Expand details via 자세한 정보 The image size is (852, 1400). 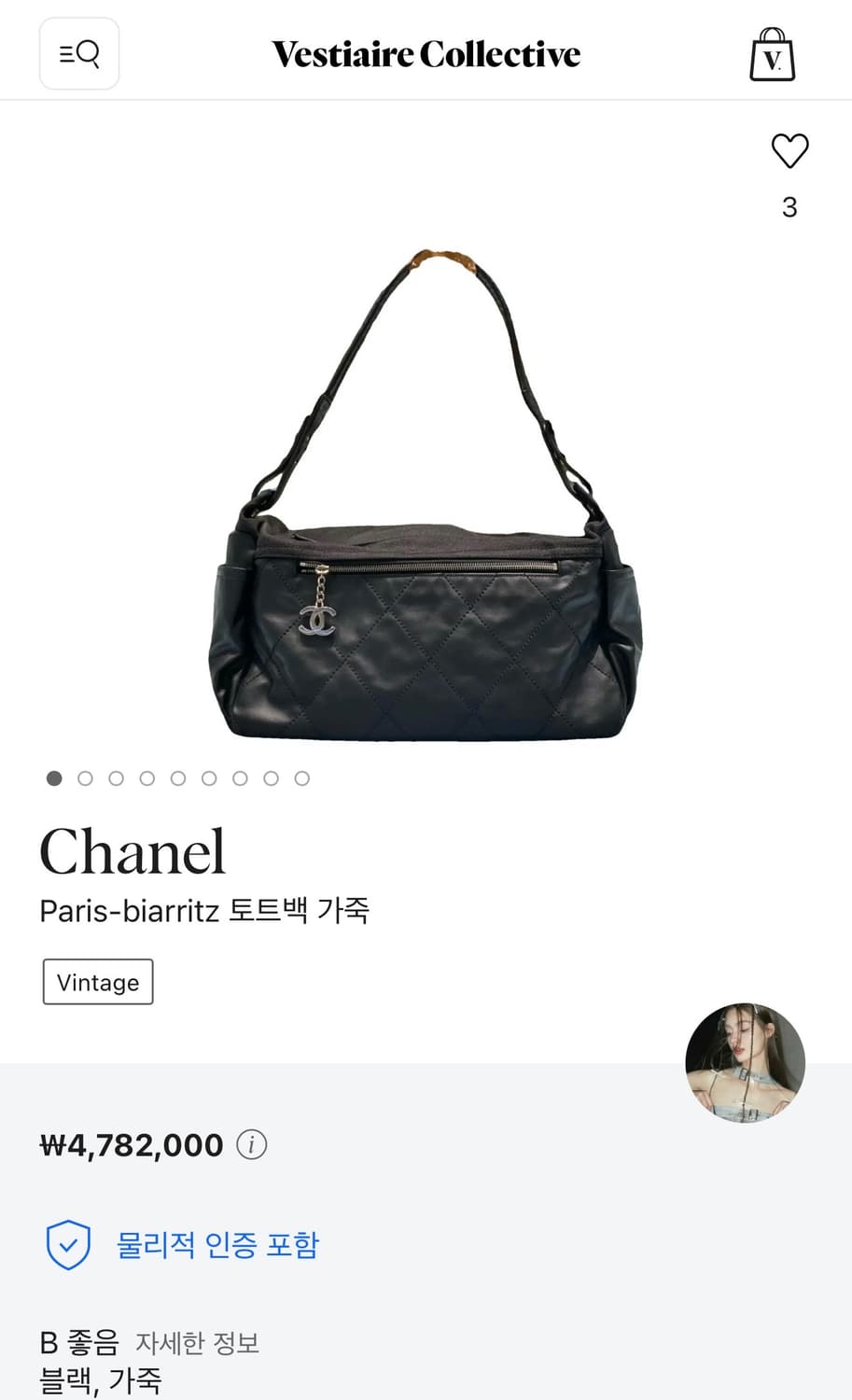199,1343
